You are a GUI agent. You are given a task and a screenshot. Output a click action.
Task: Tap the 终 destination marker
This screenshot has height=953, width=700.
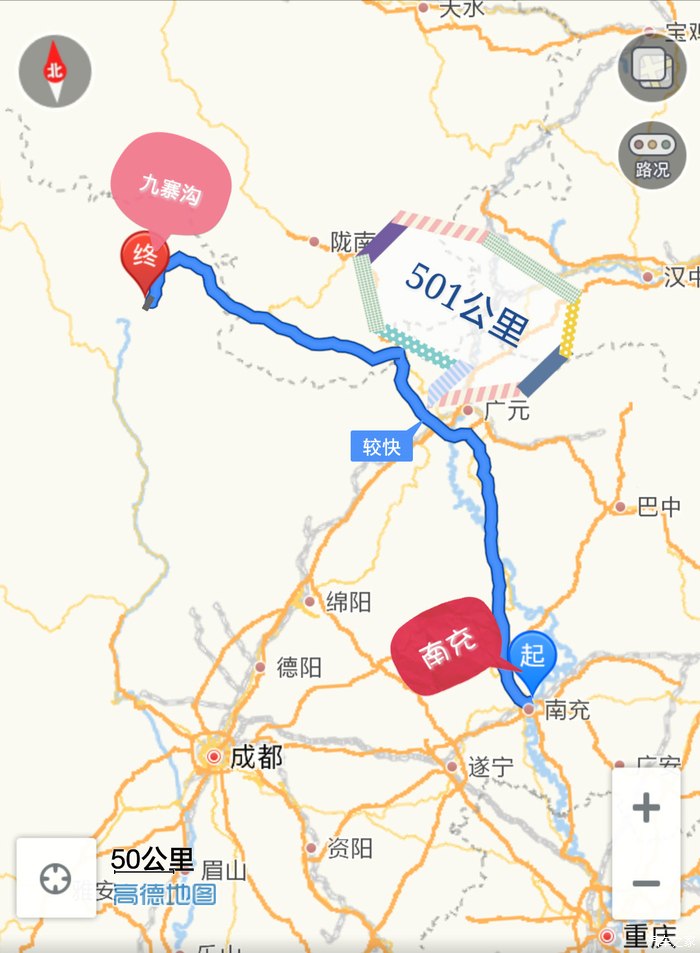tap(144, 259)
